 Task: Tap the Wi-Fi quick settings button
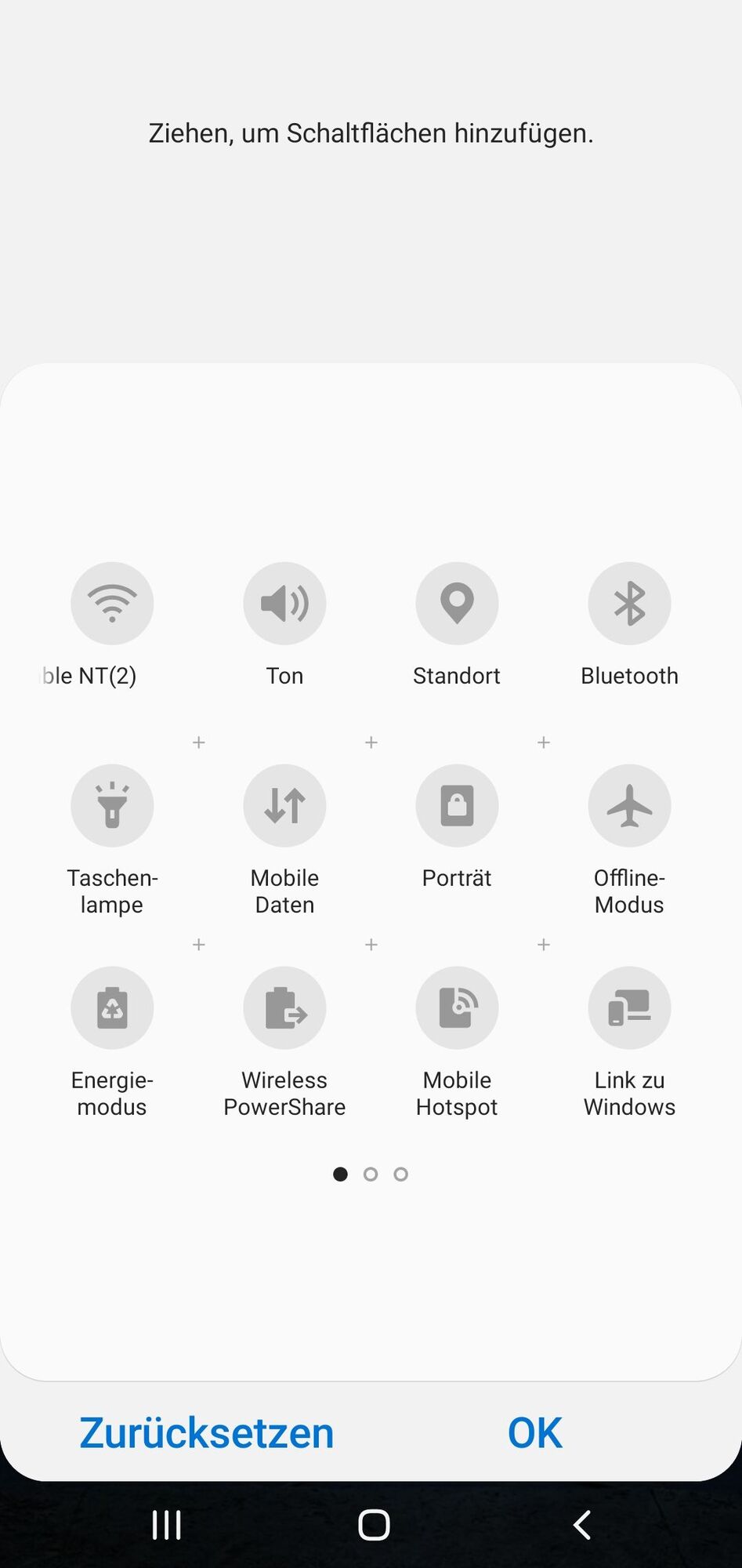click(112, 603)
